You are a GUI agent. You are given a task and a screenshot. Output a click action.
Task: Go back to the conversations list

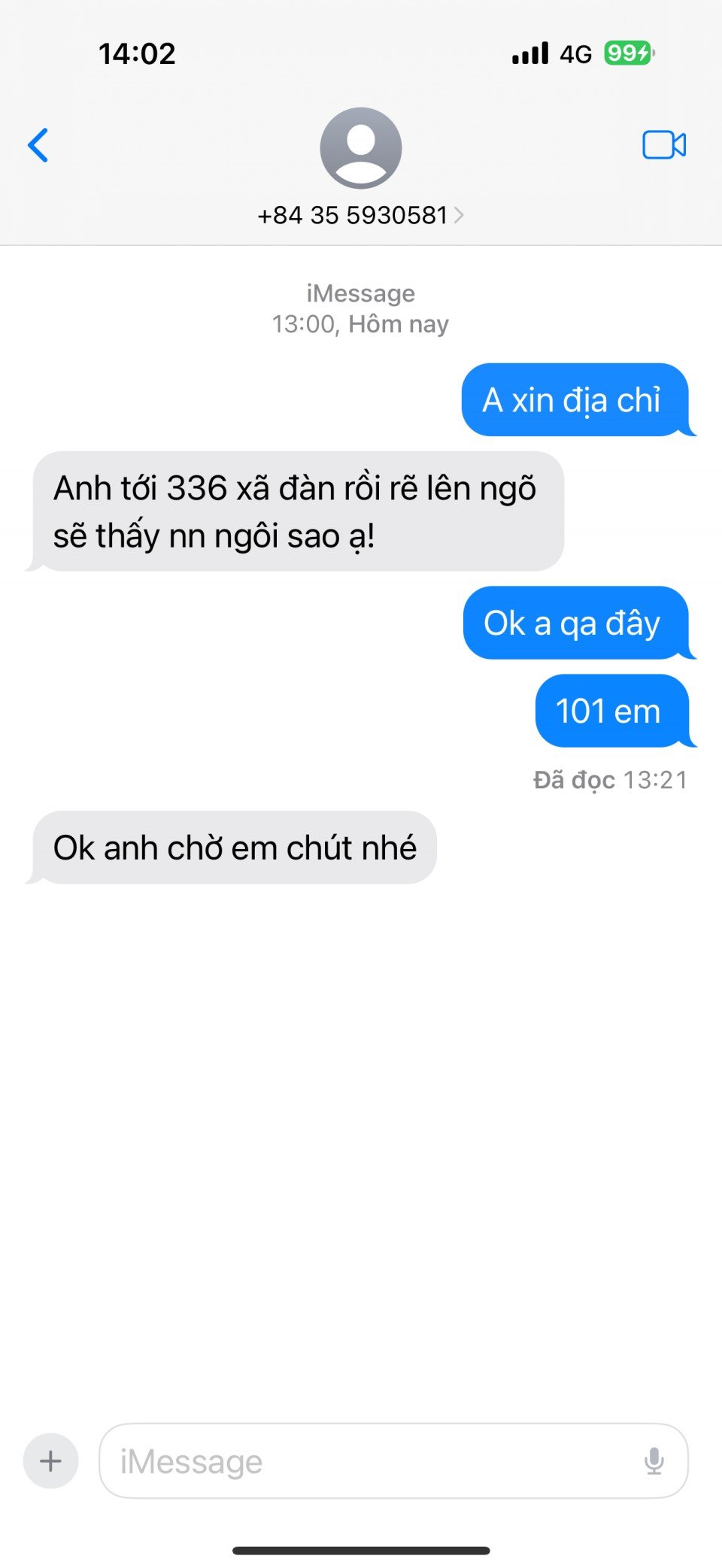pyautogui.click(x=38, y=145)
